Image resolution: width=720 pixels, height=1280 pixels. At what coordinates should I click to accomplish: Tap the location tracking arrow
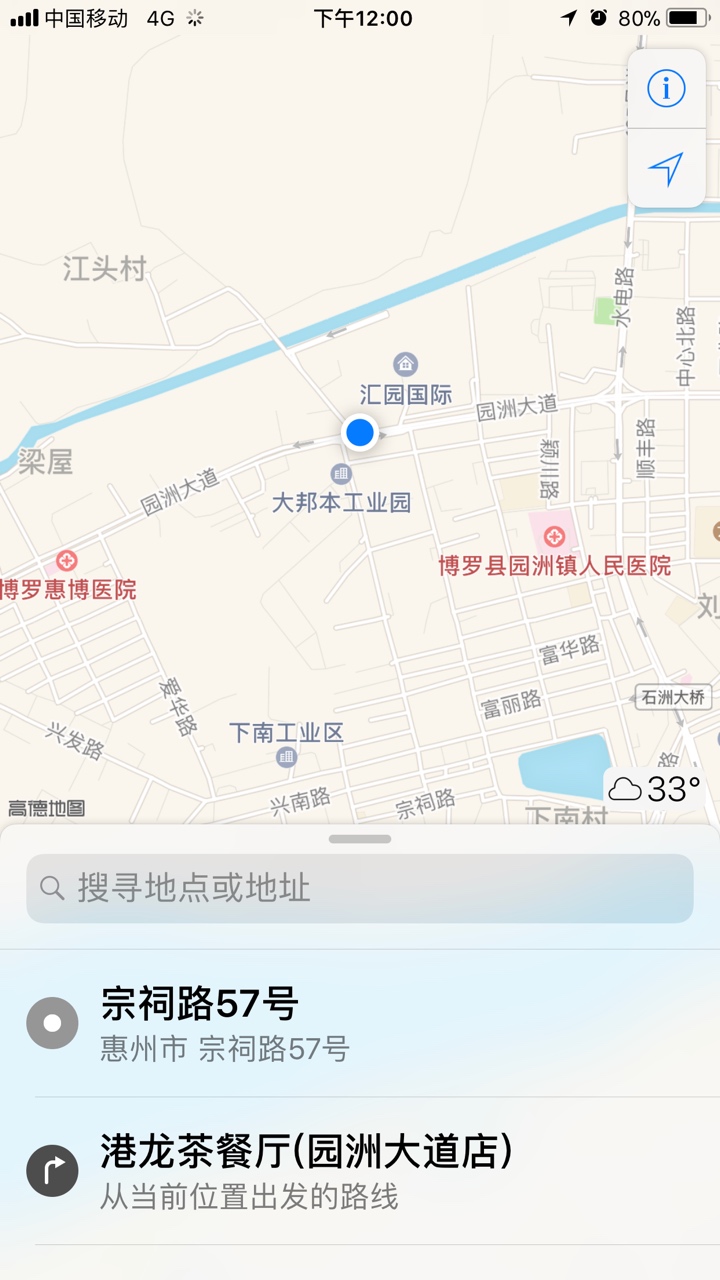666,168
